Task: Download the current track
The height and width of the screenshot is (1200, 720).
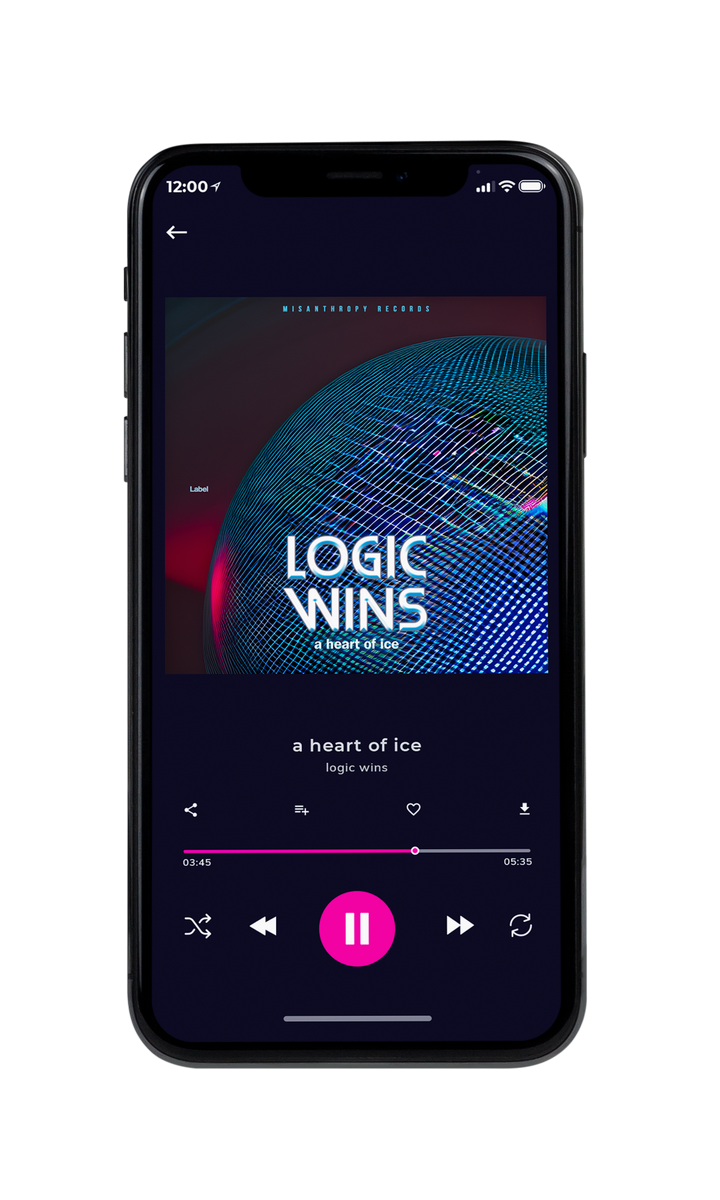Action: pos(524,809)
